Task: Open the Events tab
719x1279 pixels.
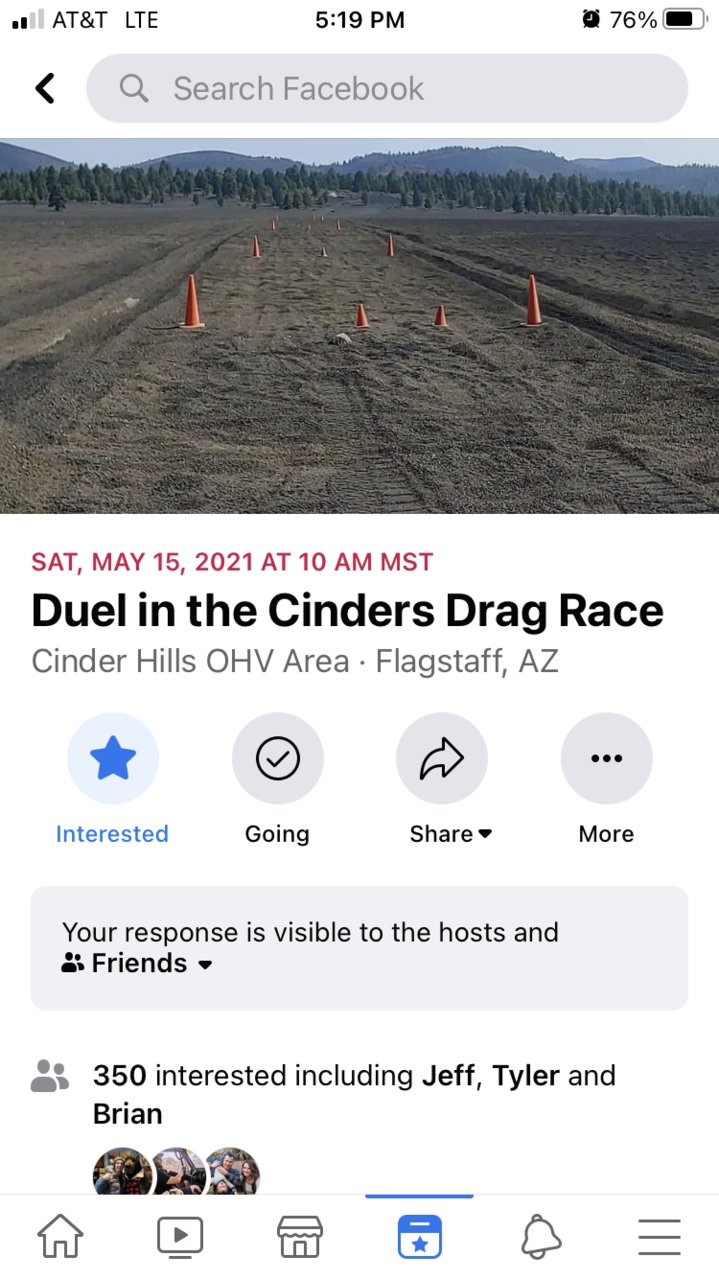Action: tap(419, 1237)
